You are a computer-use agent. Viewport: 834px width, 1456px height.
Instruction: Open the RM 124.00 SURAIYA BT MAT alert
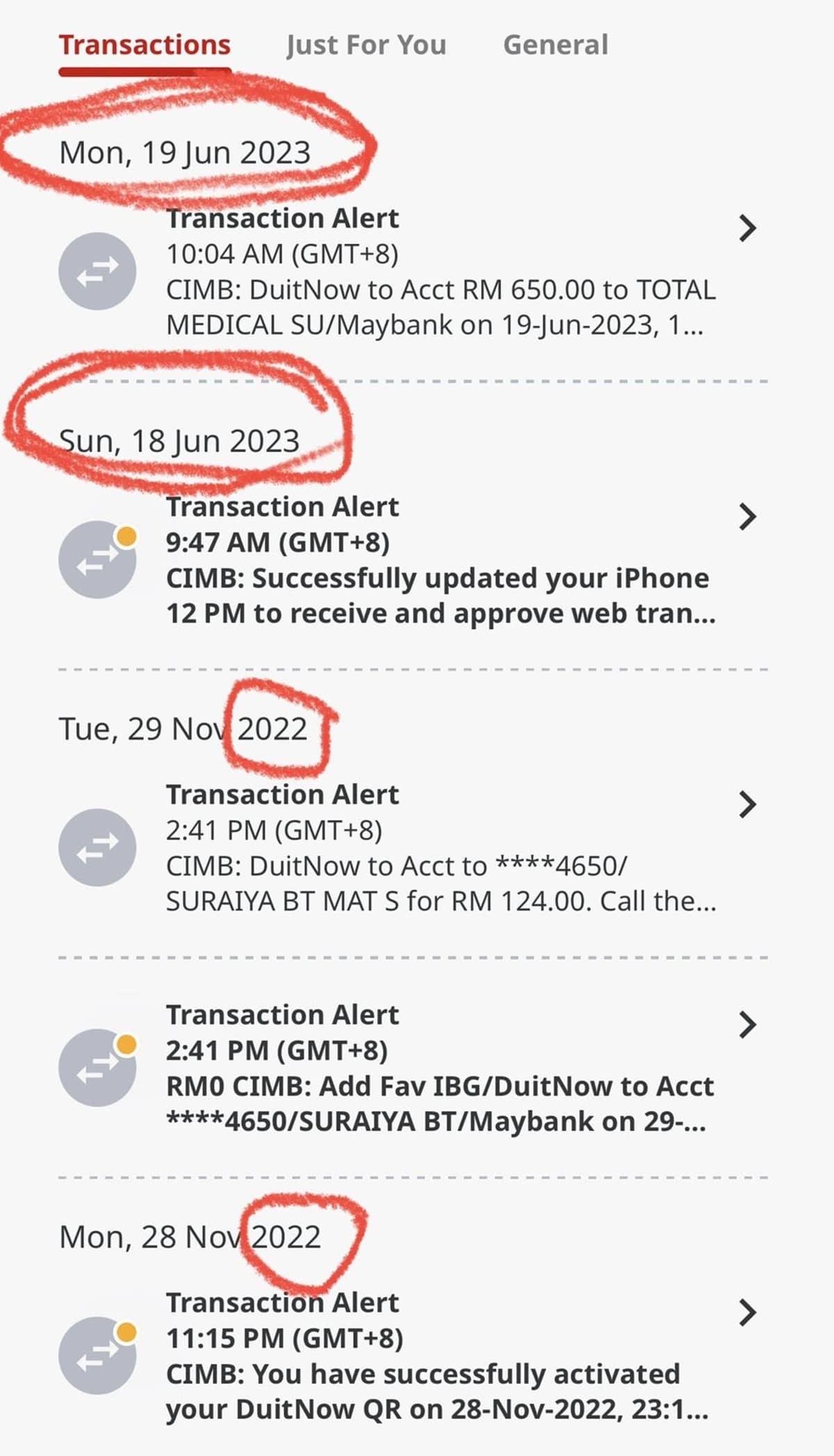pyautogui.click(x=441, y=848)
